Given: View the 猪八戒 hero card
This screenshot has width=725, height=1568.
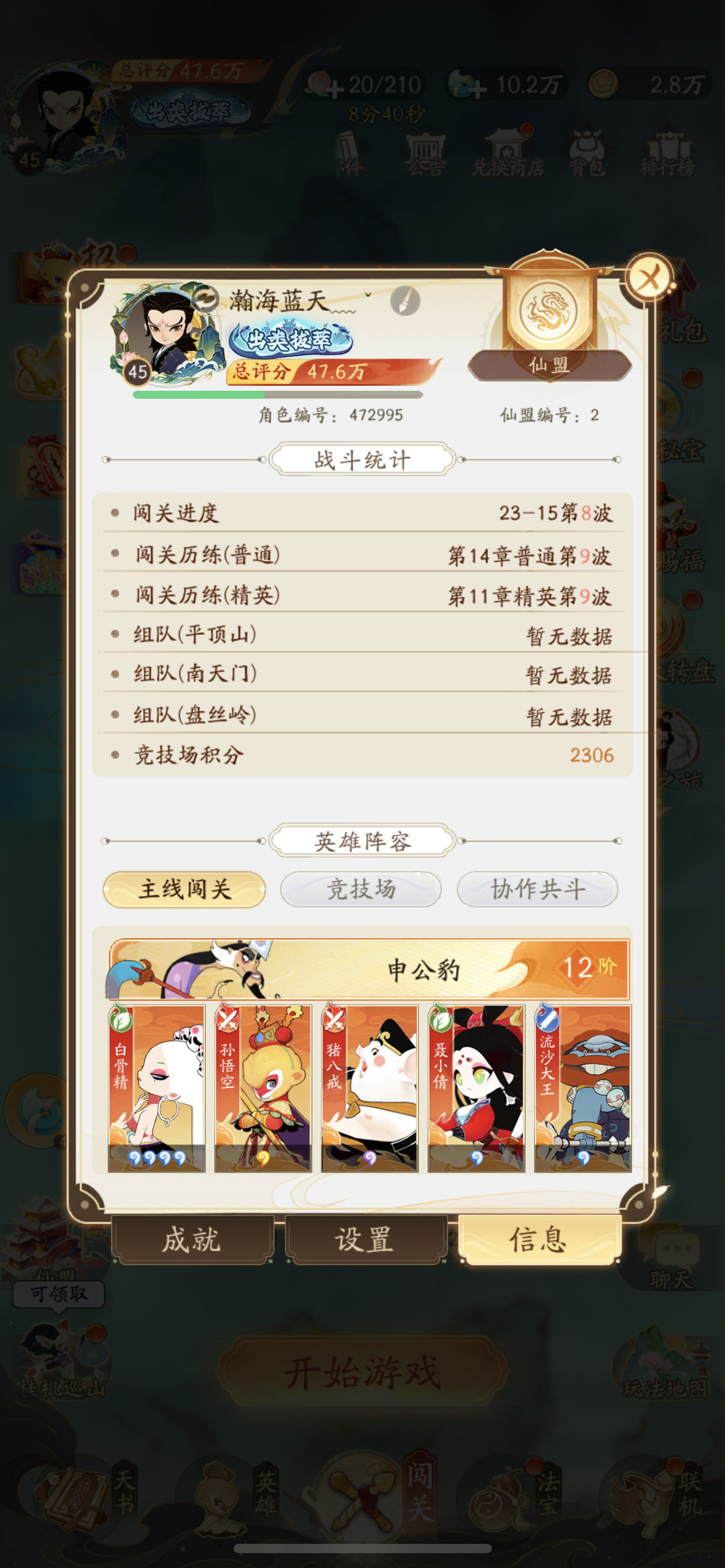Looking at the screenshot, I should [370, 1088].
